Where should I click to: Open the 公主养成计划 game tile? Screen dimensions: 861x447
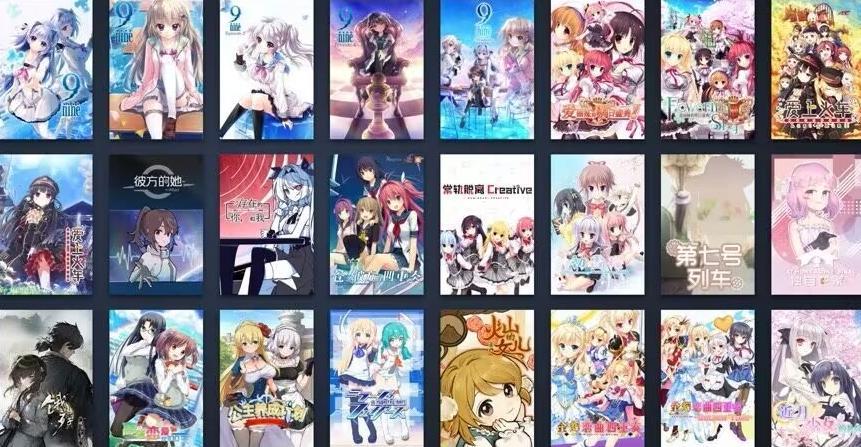266,379
